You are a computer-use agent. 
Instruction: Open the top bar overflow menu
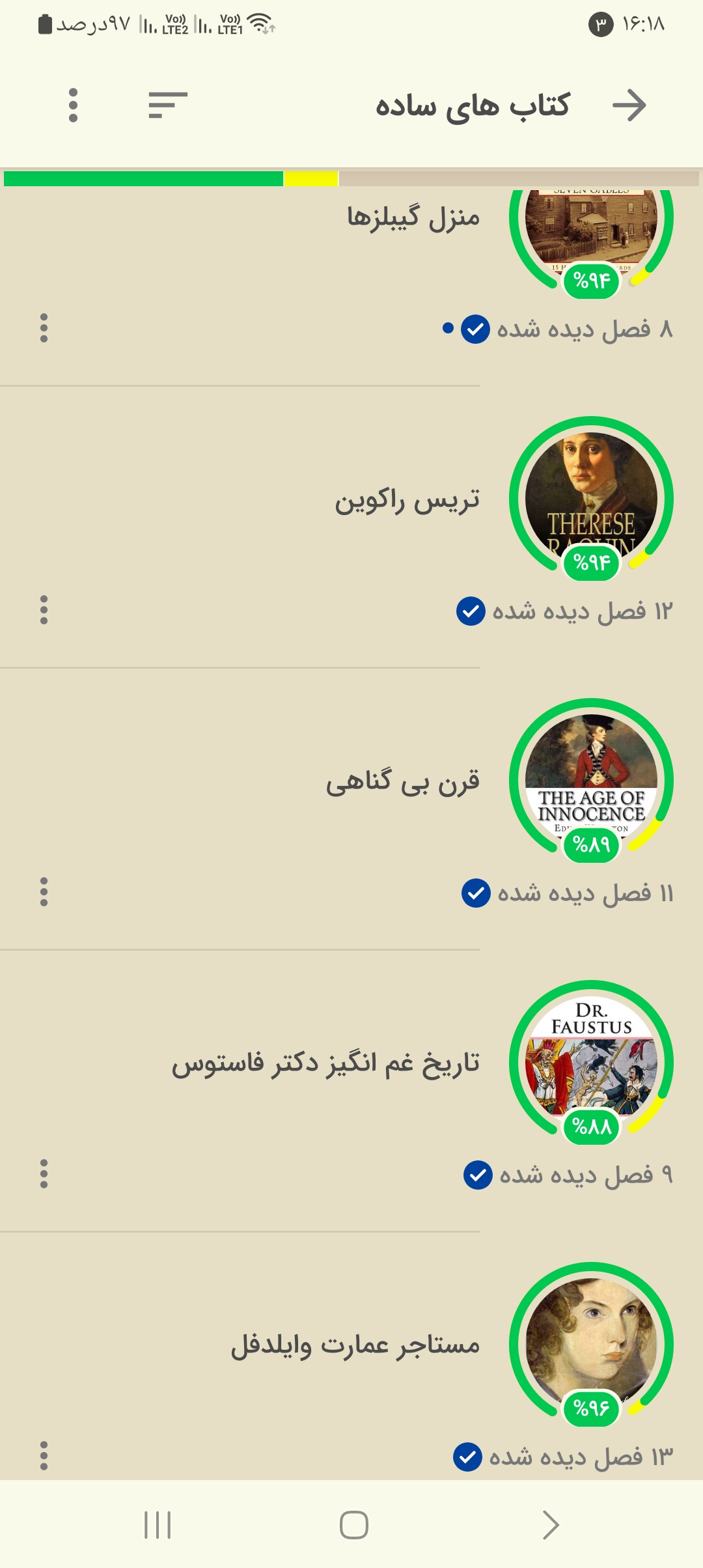73,105
